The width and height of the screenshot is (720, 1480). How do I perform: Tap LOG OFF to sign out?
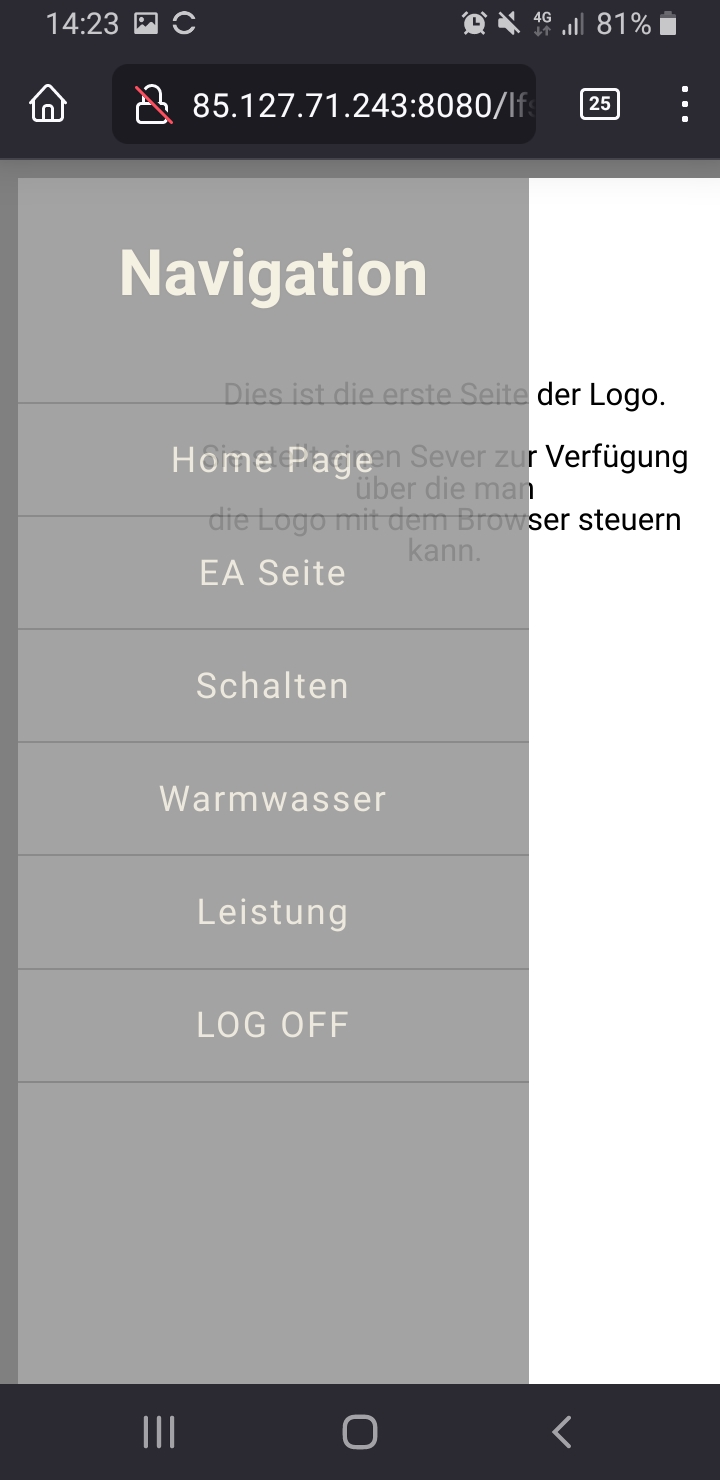click(272, 1025)
